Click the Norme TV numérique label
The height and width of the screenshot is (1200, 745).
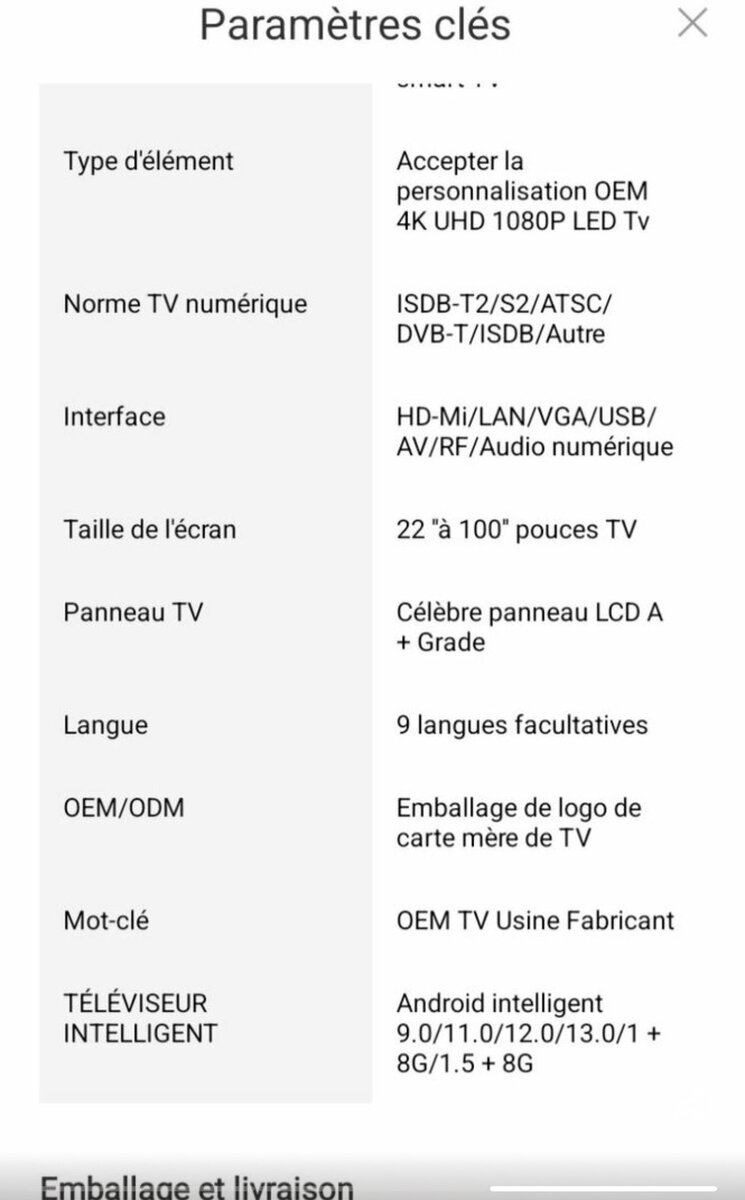click(x=185, y=304)
